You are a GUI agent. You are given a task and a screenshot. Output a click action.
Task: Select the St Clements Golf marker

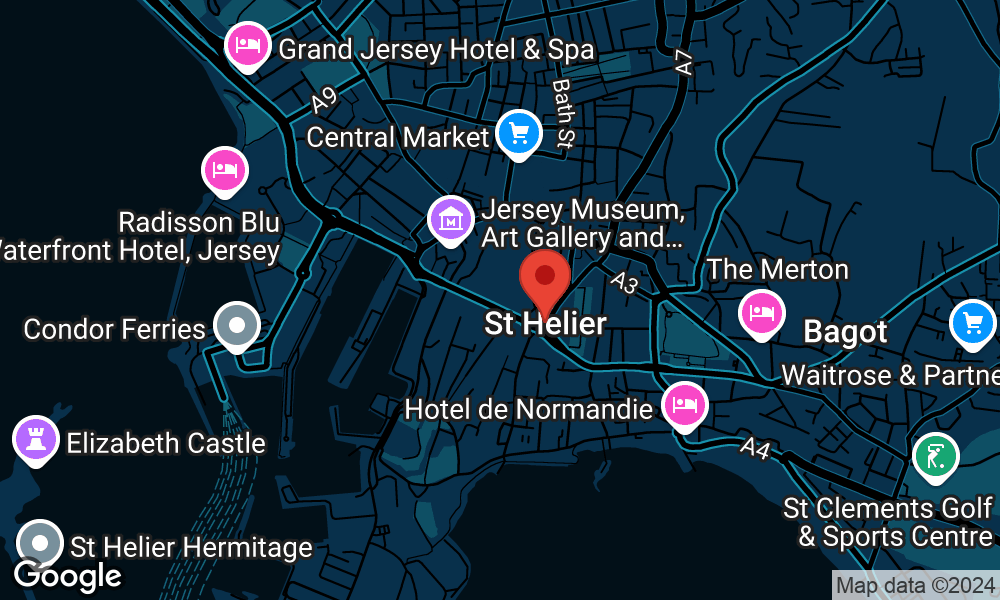point(935,457)
